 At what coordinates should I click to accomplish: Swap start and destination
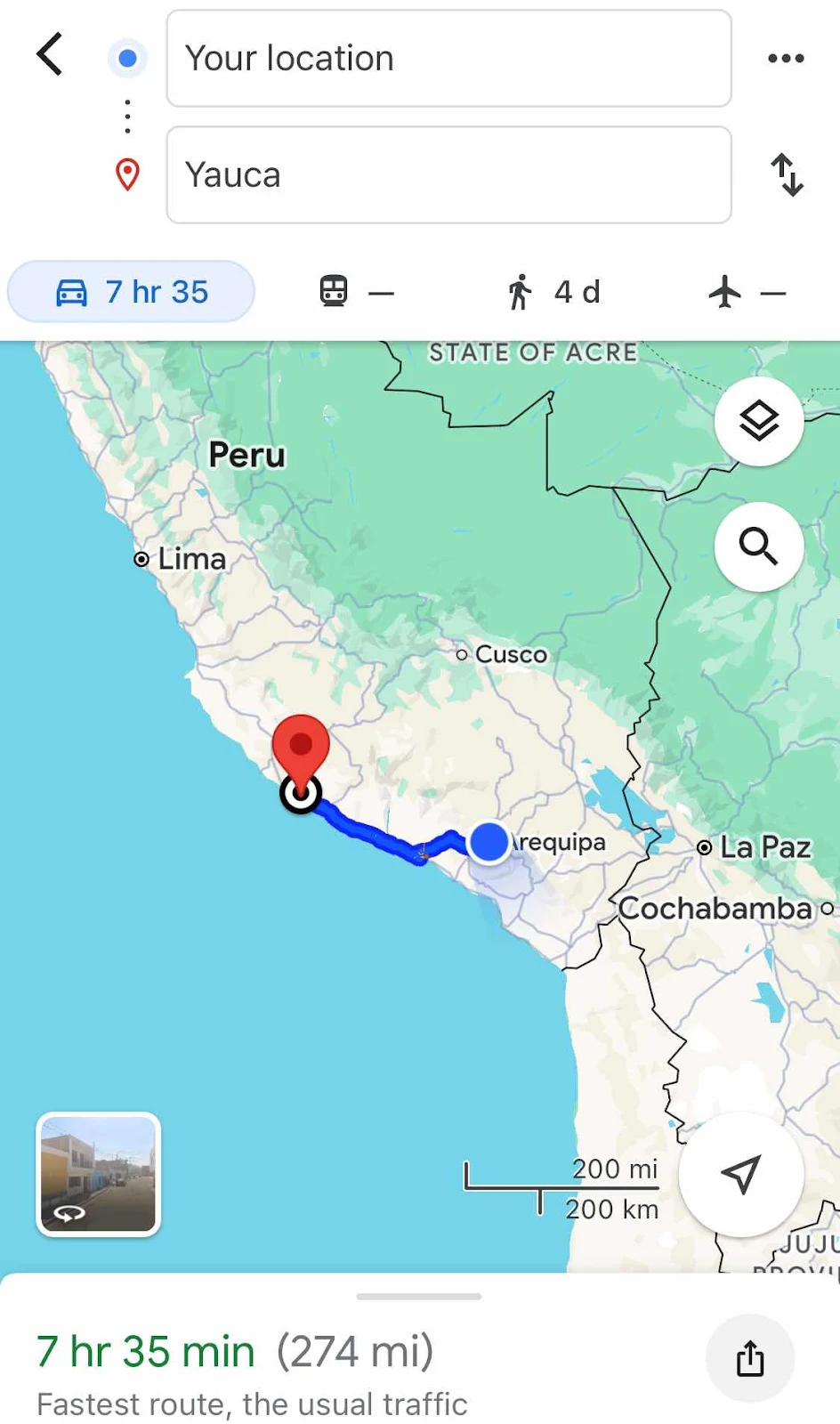787,174
